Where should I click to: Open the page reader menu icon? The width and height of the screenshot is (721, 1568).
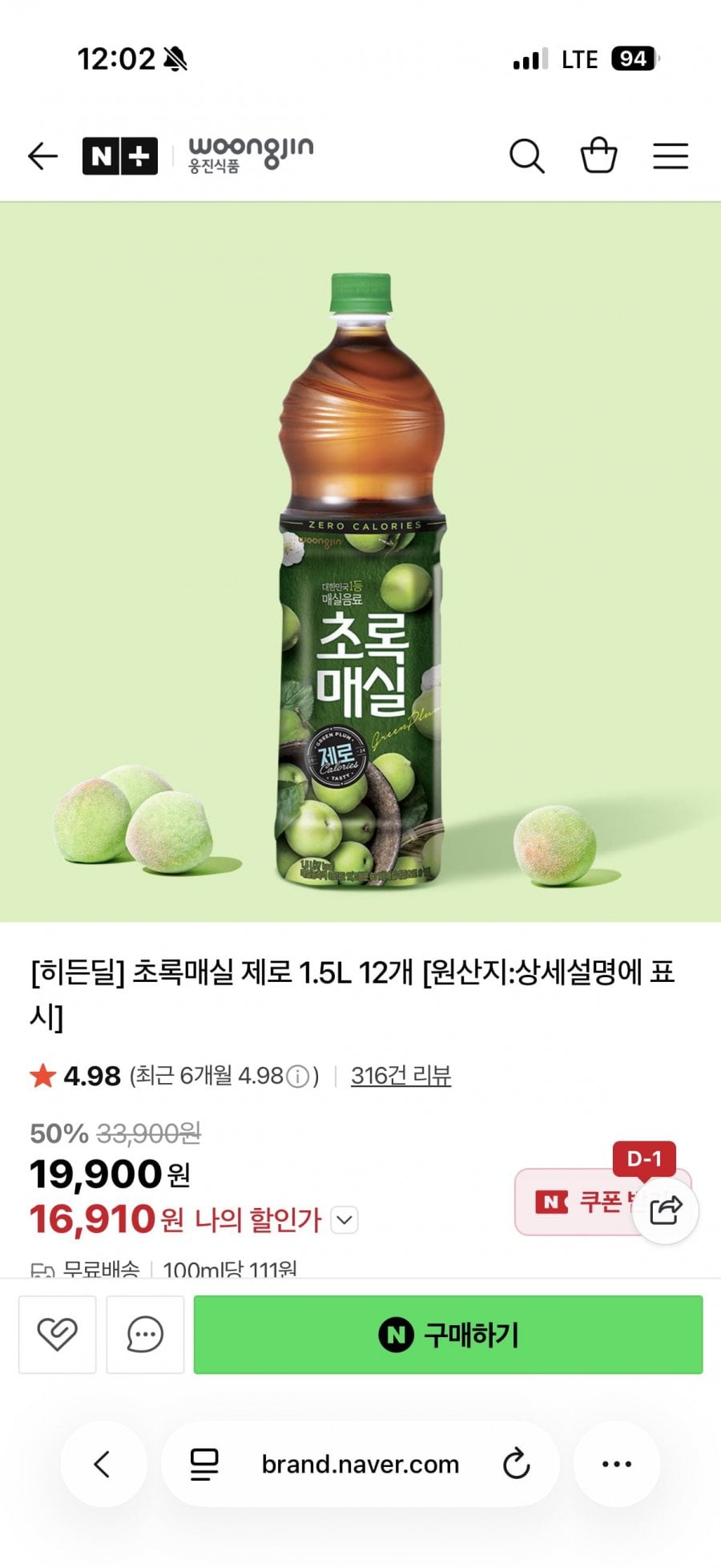pos(204,1464)
